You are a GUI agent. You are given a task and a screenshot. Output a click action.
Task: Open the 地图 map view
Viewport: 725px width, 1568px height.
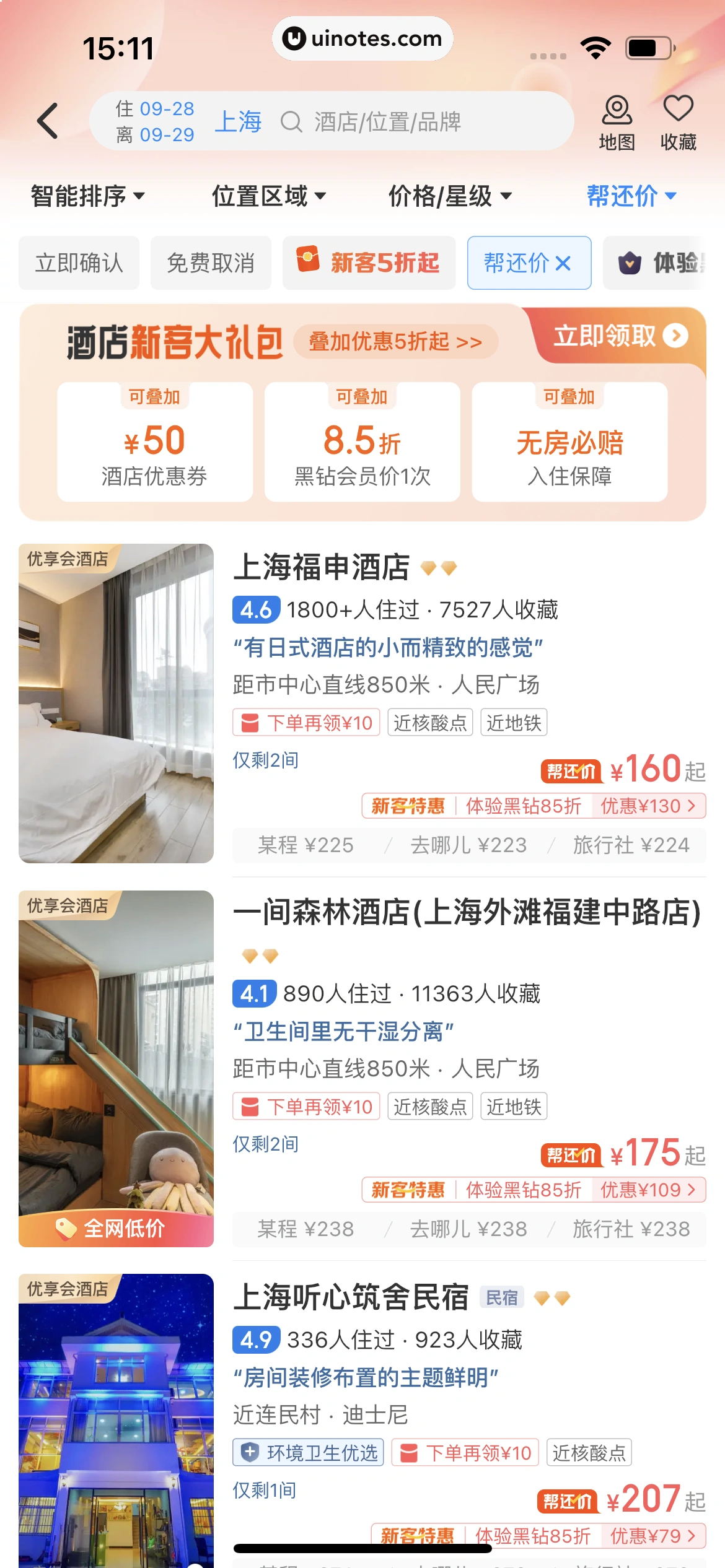(617, 123)
